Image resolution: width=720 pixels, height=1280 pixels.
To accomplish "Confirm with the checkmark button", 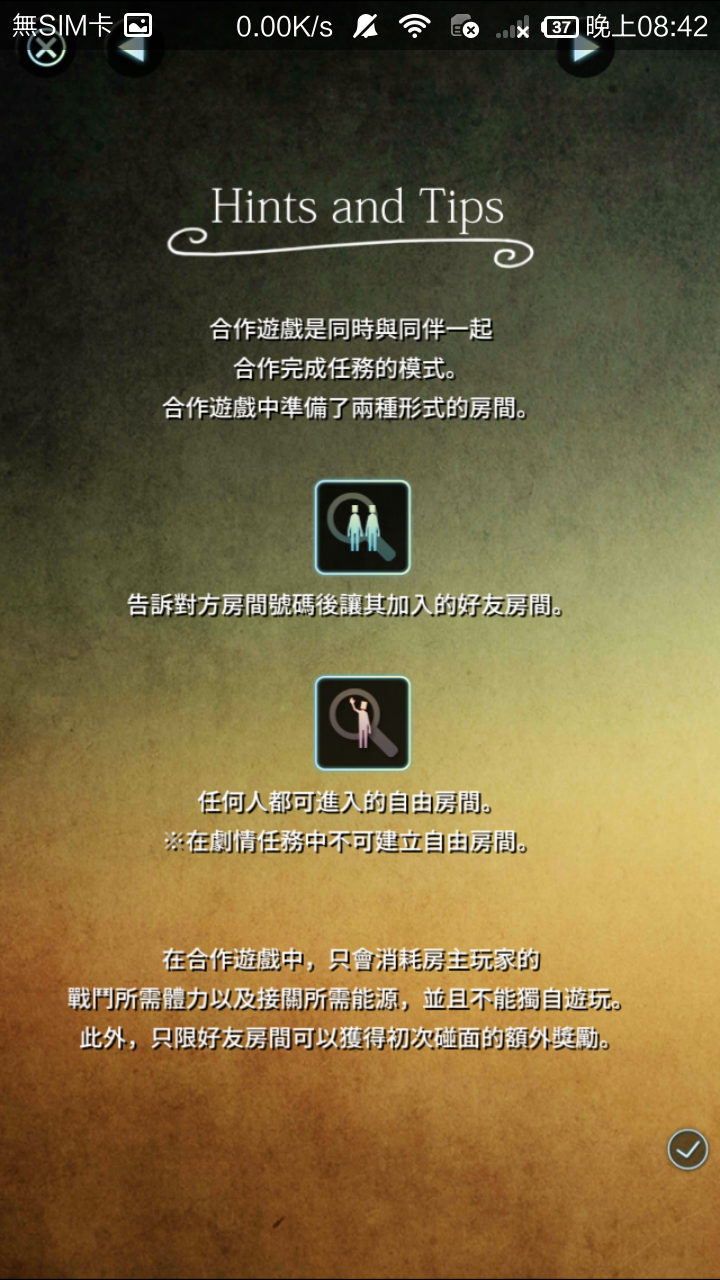I will (688, 1150).
